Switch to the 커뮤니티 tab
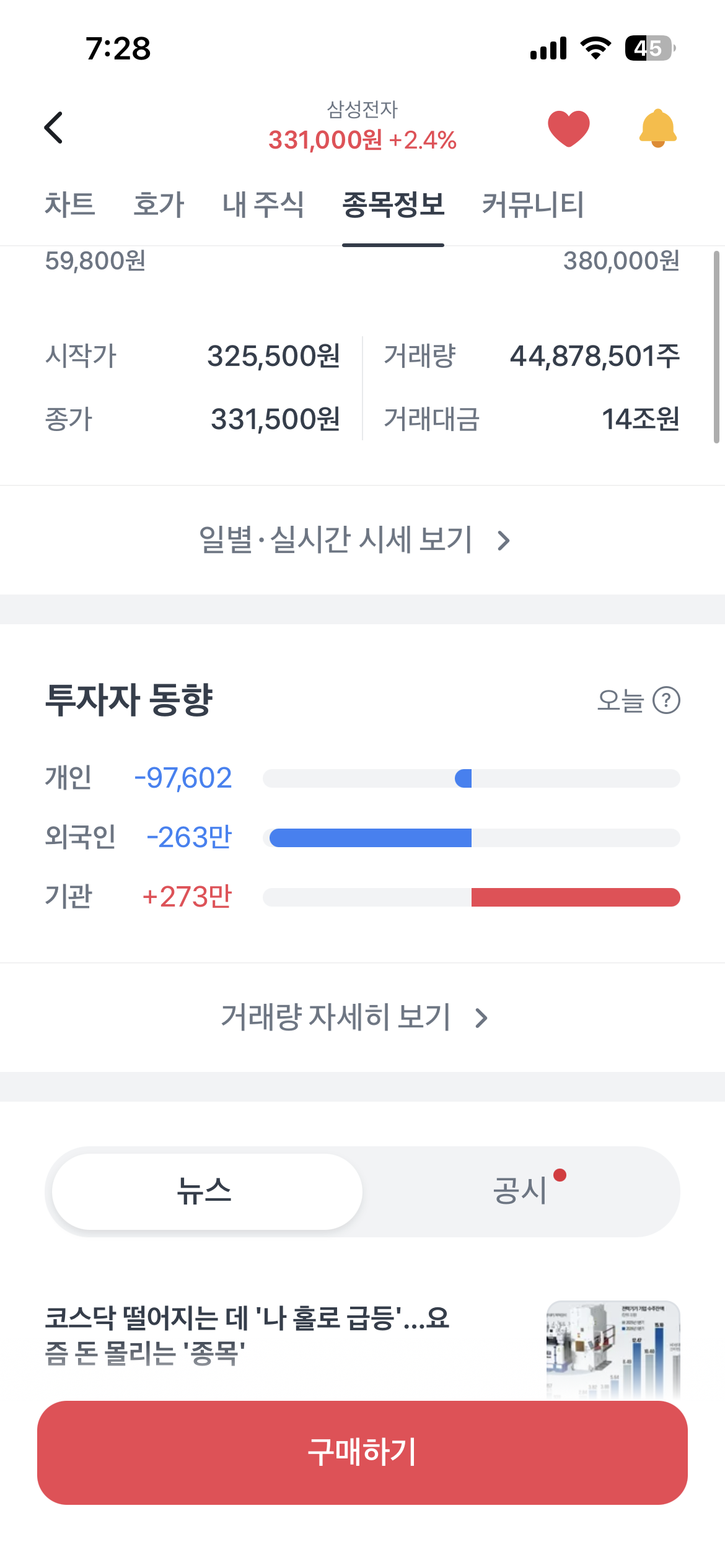The image size is (725, 1568). click(x=533, y=204)
